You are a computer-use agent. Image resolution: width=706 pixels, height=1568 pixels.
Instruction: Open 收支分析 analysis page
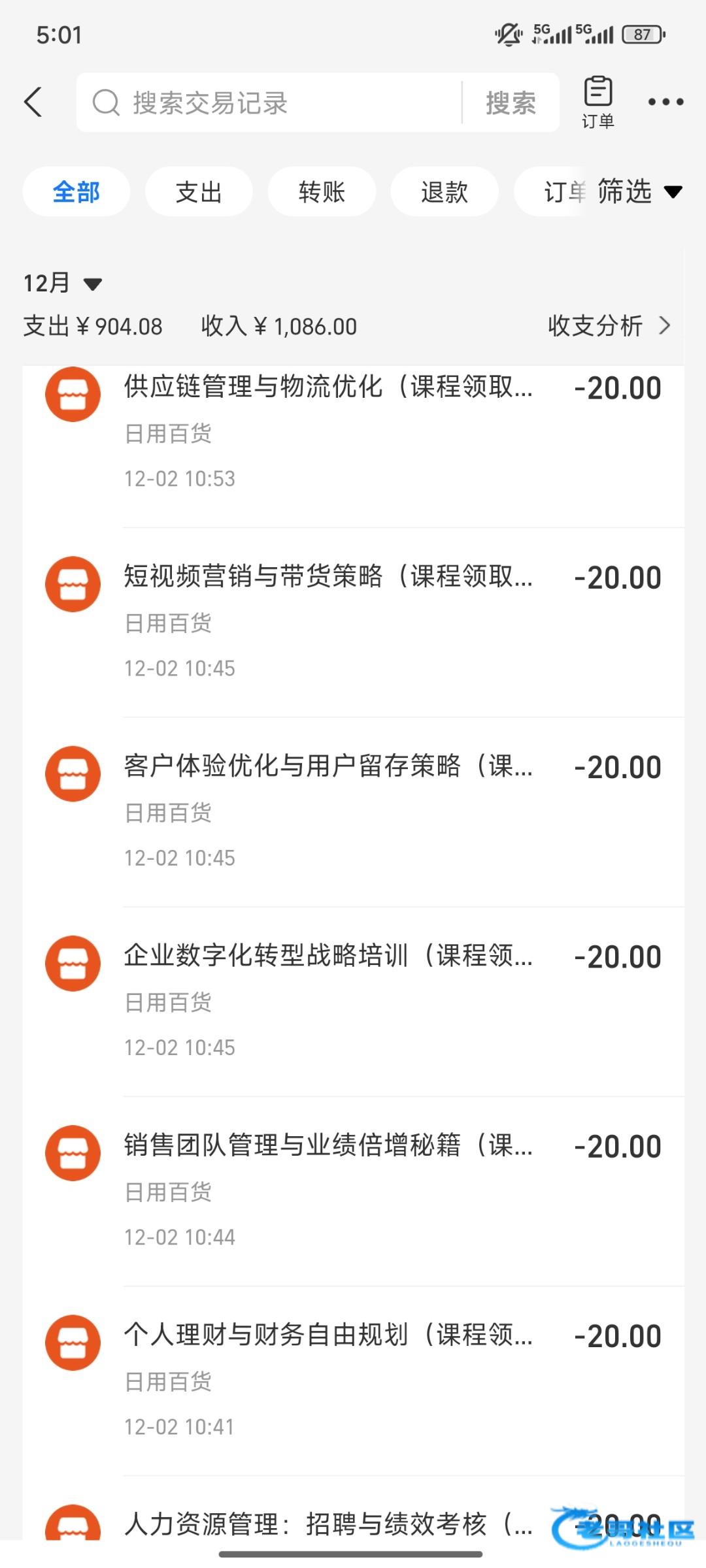point(609,325)
